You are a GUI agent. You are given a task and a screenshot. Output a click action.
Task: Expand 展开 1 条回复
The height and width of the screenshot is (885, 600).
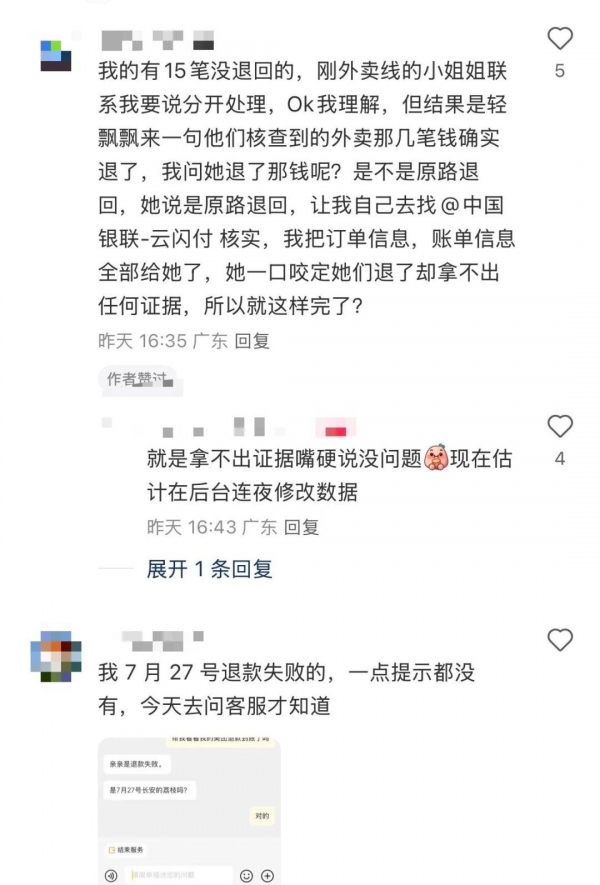[x=209, y=569]
